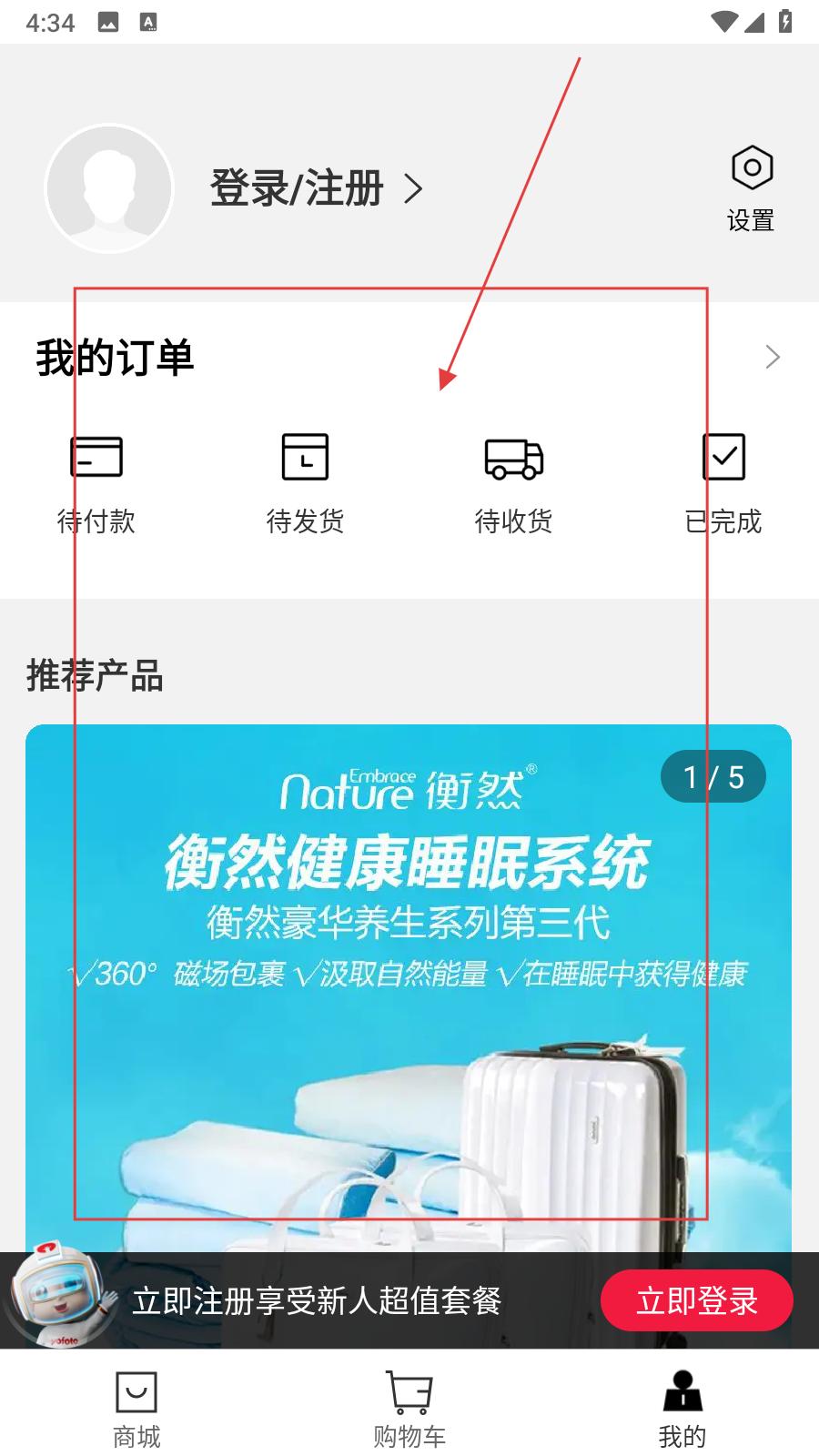This screenshot has width=819, height=1456.
Task: Open 设置 settings
Action: click(x=751, y=188)
